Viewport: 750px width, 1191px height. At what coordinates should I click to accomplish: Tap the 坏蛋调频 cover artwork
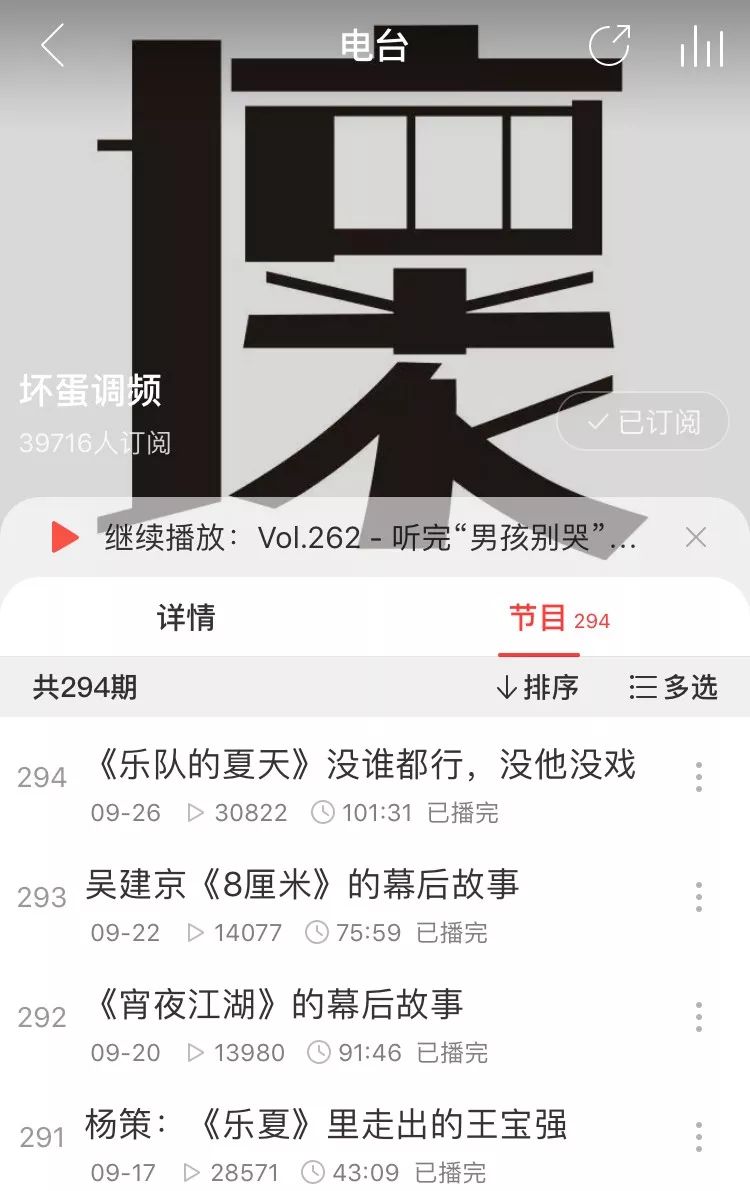pyautogui.click(x=375, y=250)
